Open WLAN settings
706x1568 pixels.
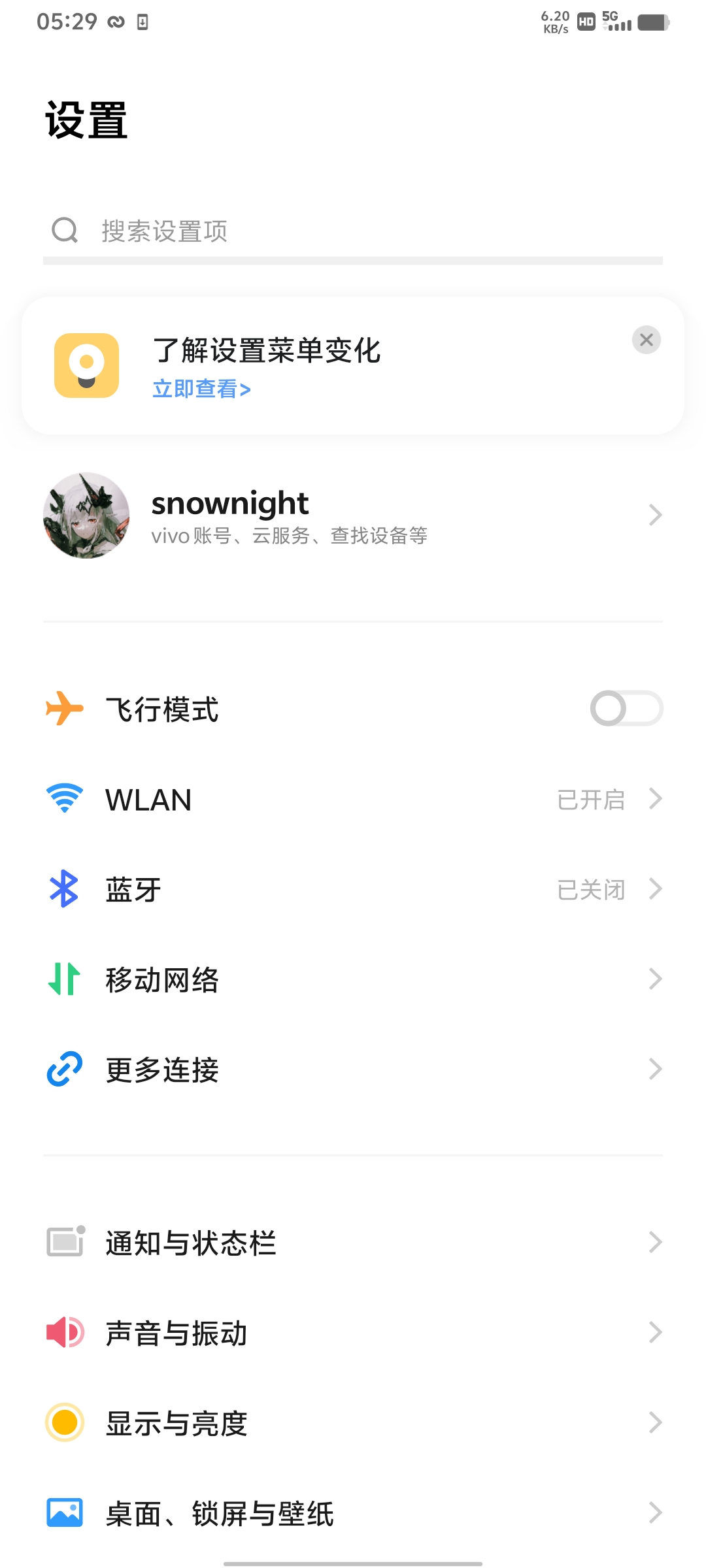[x=353, y=800]
